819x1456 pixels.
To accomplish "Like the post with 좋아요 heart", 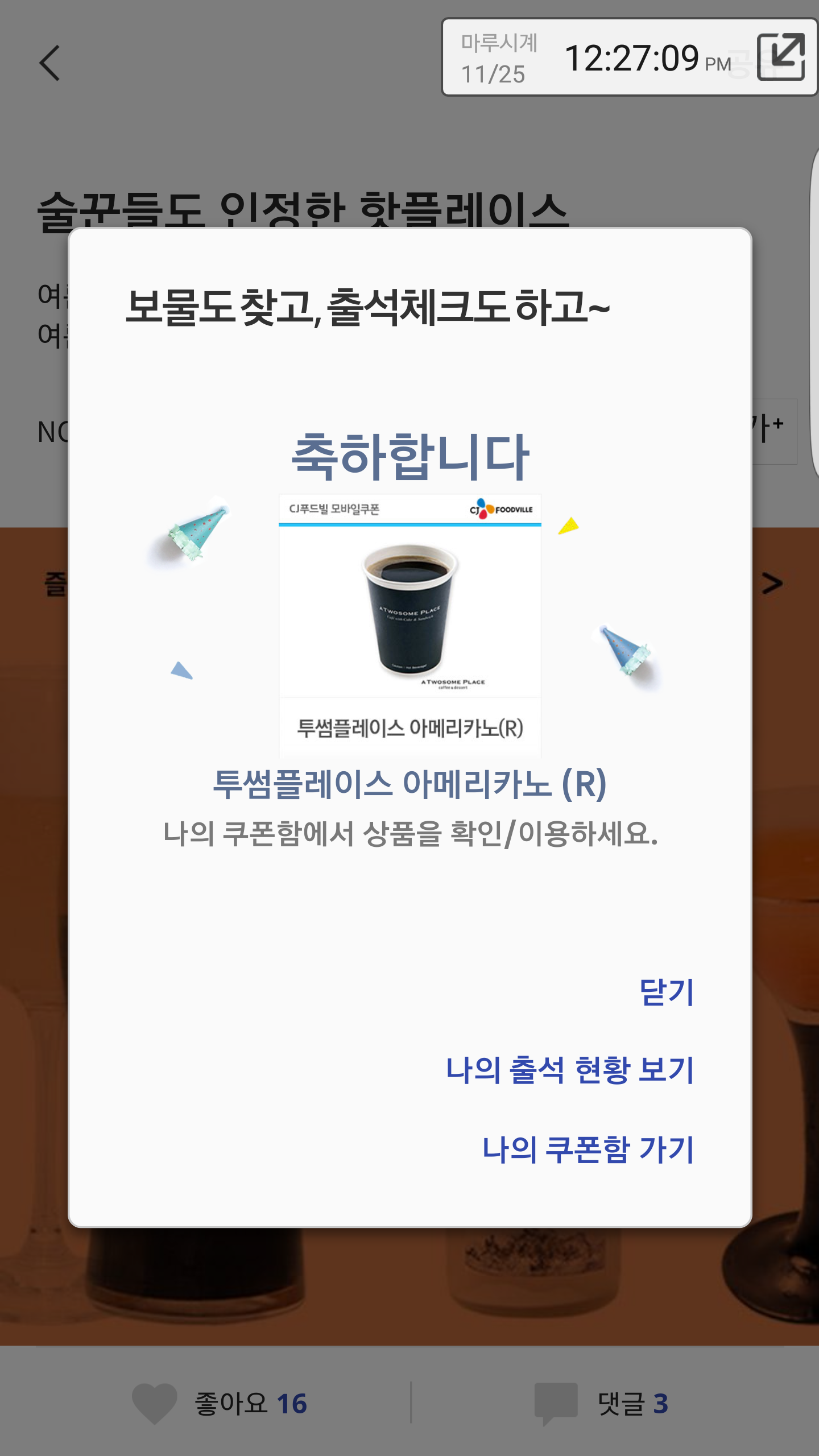I will 155,1403.
